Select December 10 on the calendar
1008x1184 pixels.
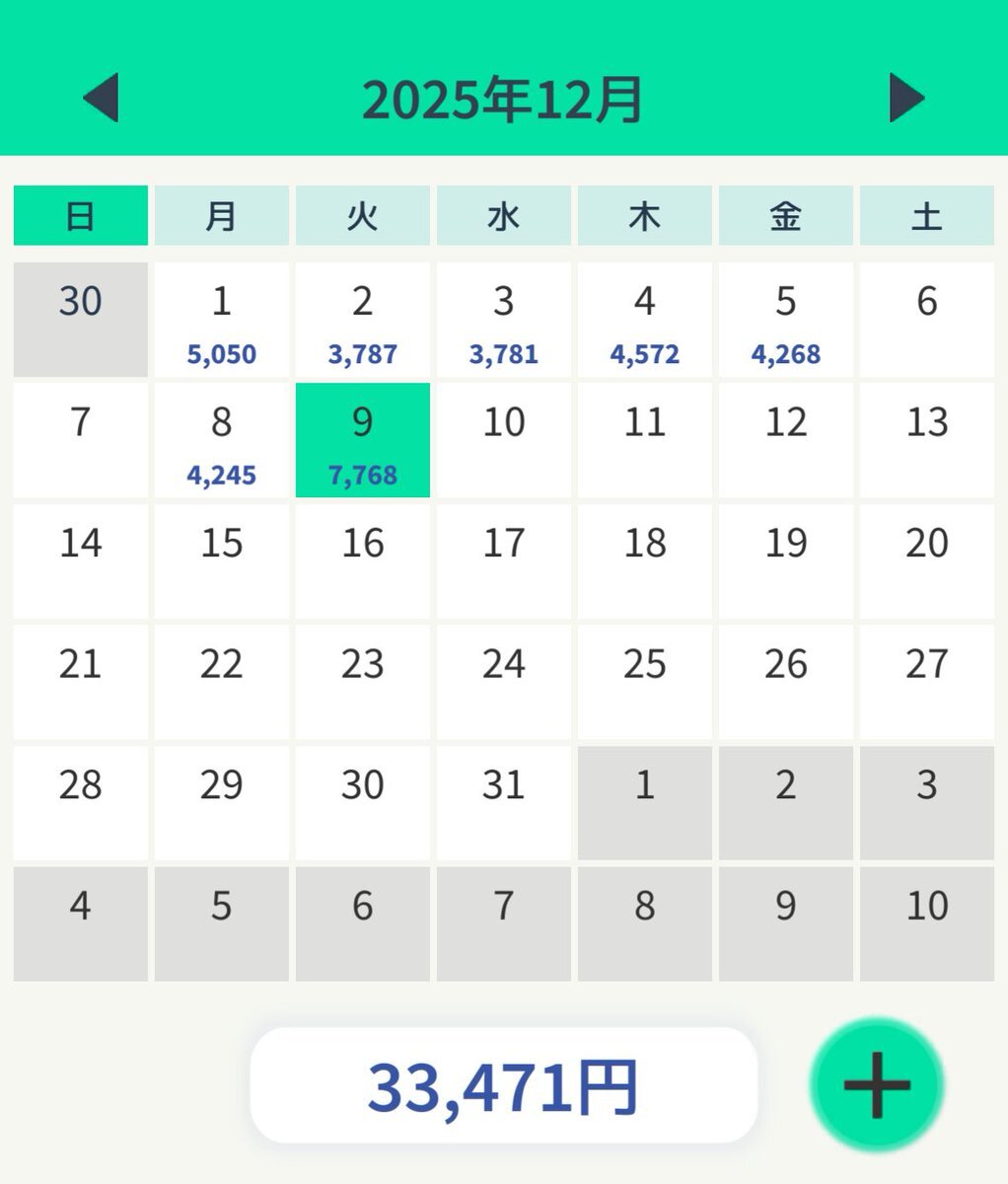click(x=503, y=440)
